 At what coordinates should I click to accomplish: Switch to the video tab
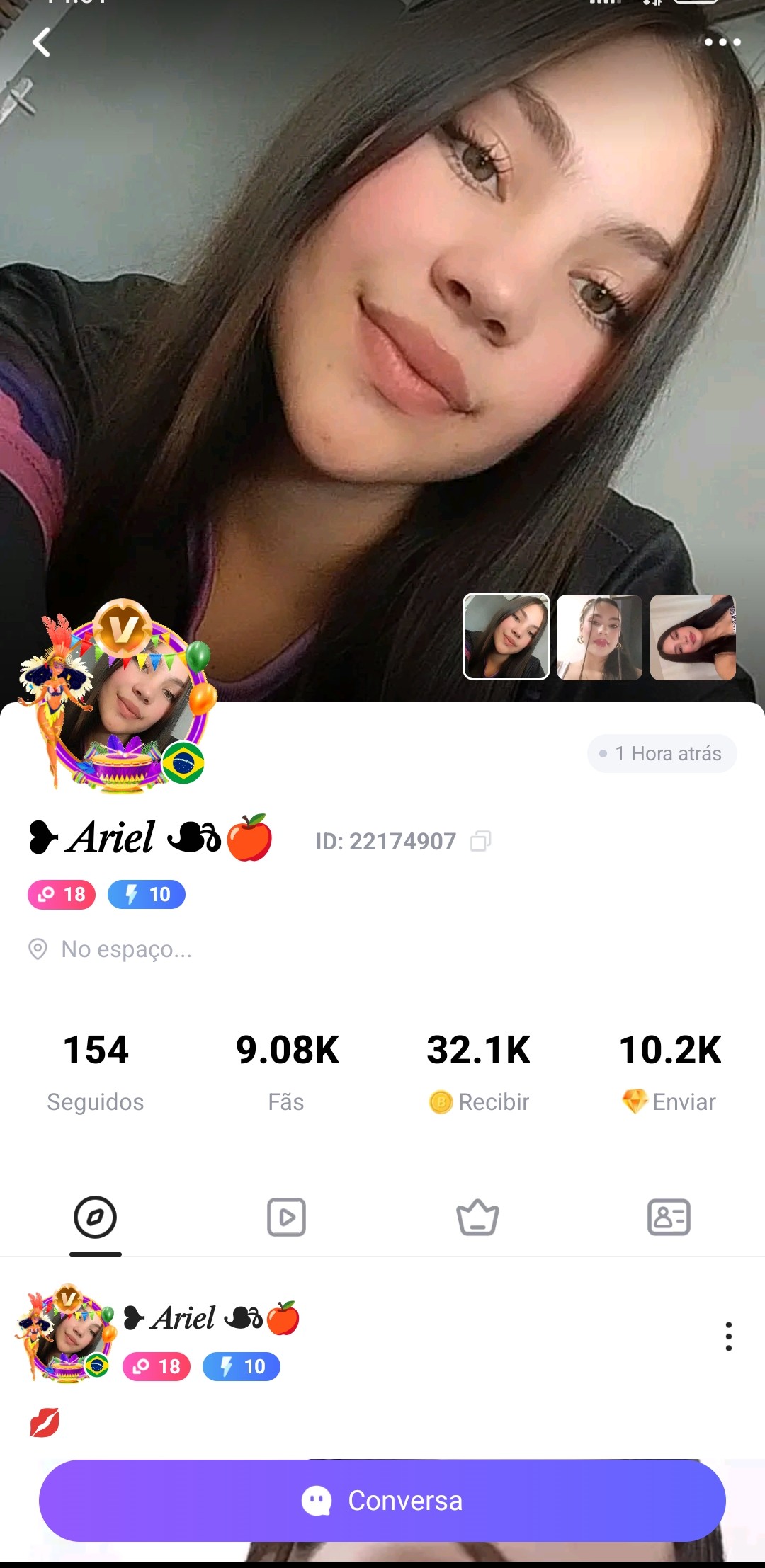pos(287,1217)
